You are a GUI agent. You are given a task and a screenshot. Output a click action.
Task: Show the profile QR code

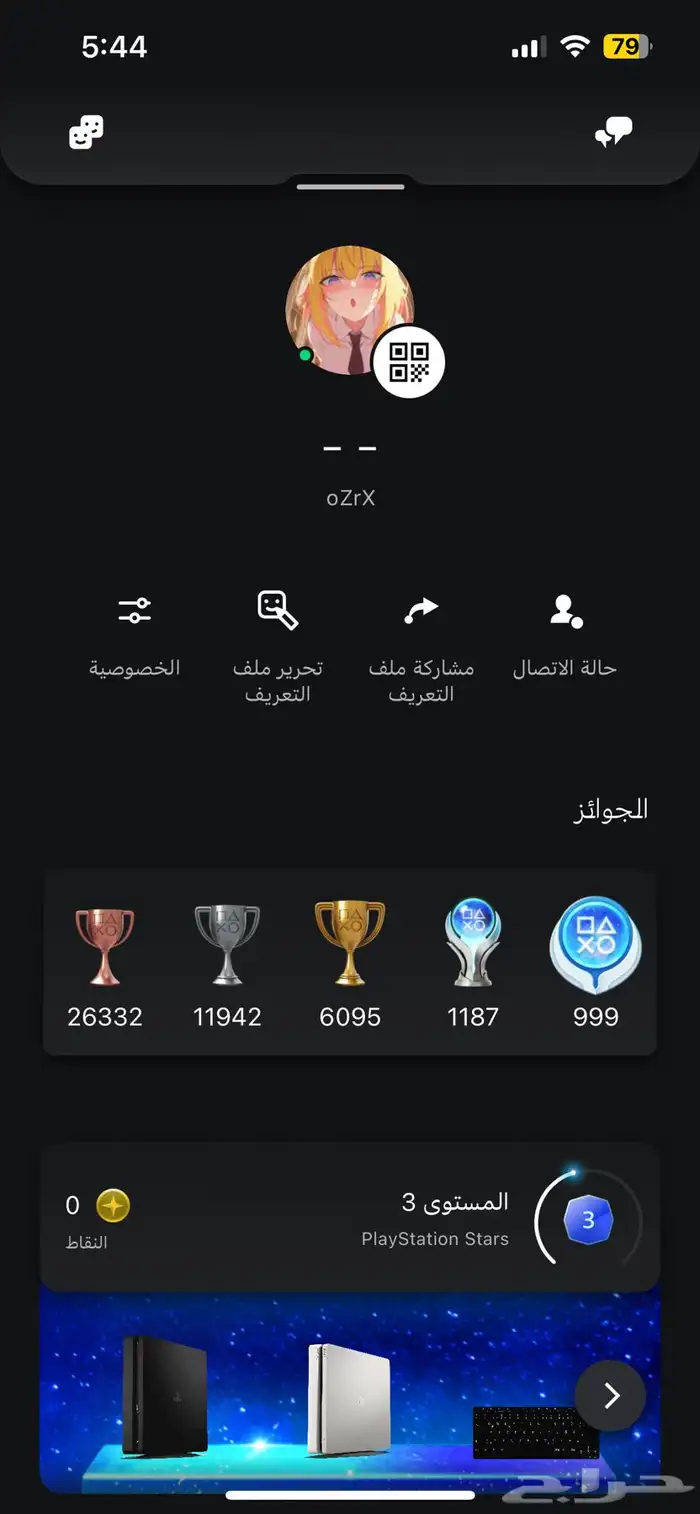(x=408, y=362)
